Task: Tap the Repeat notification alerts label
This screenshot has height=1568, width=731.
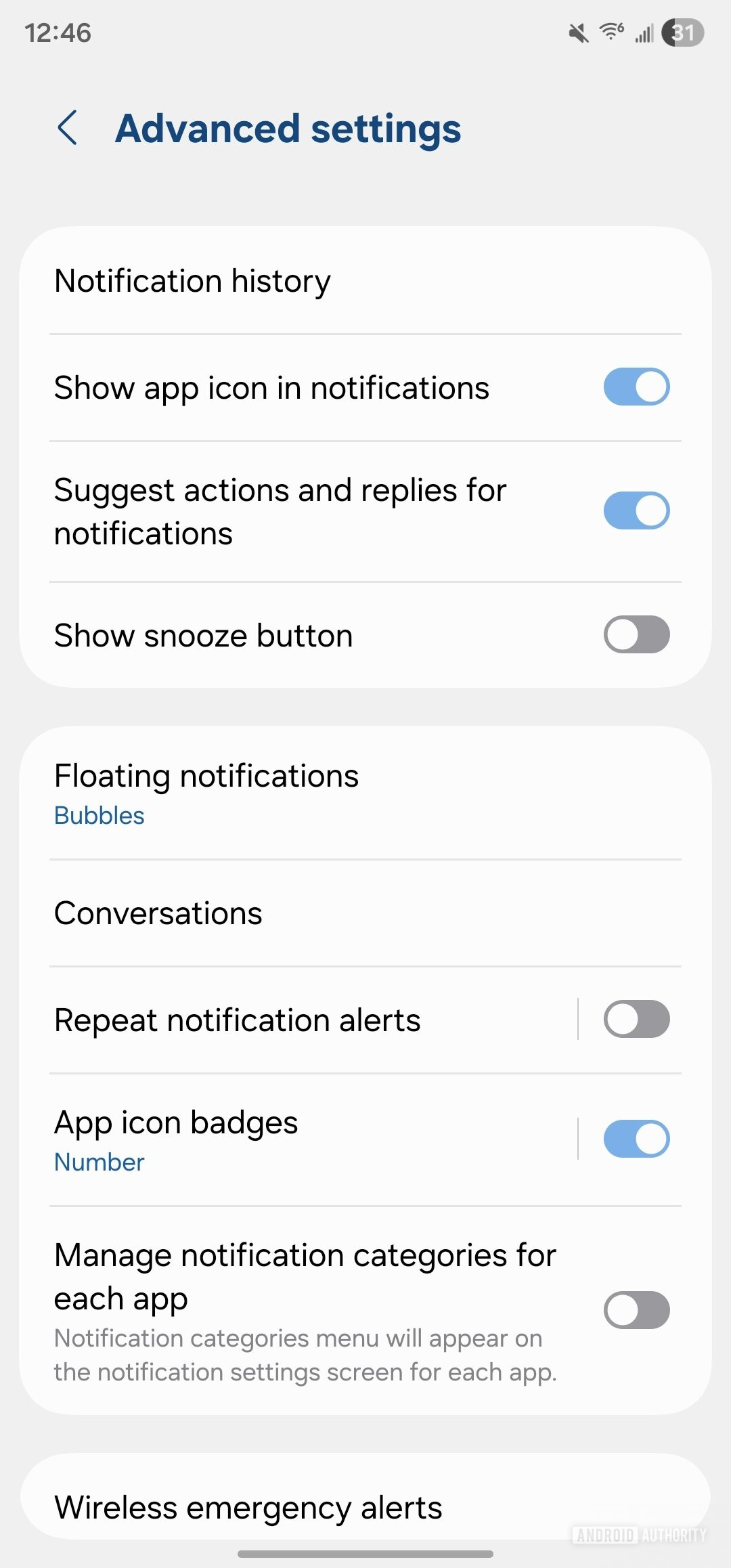Action: tap(237, 1019)
